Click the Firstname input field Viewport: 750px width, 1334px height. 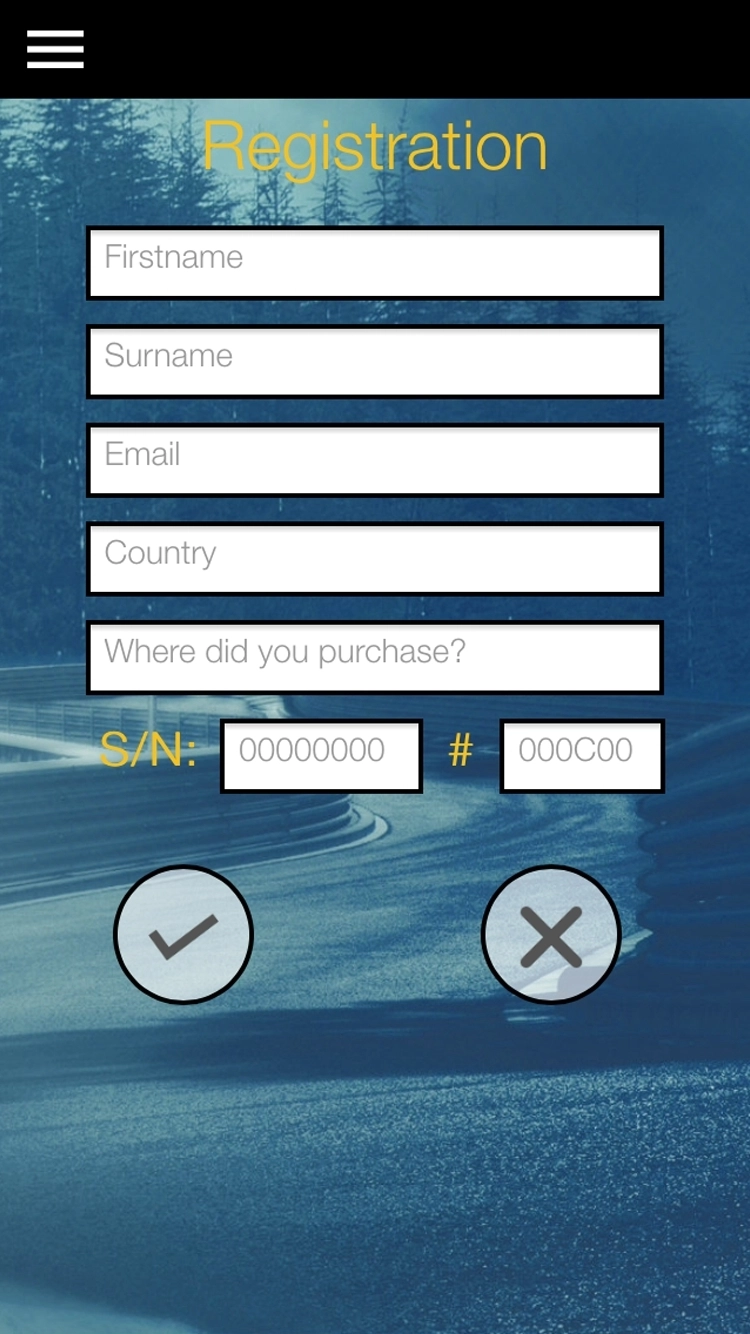374,262
